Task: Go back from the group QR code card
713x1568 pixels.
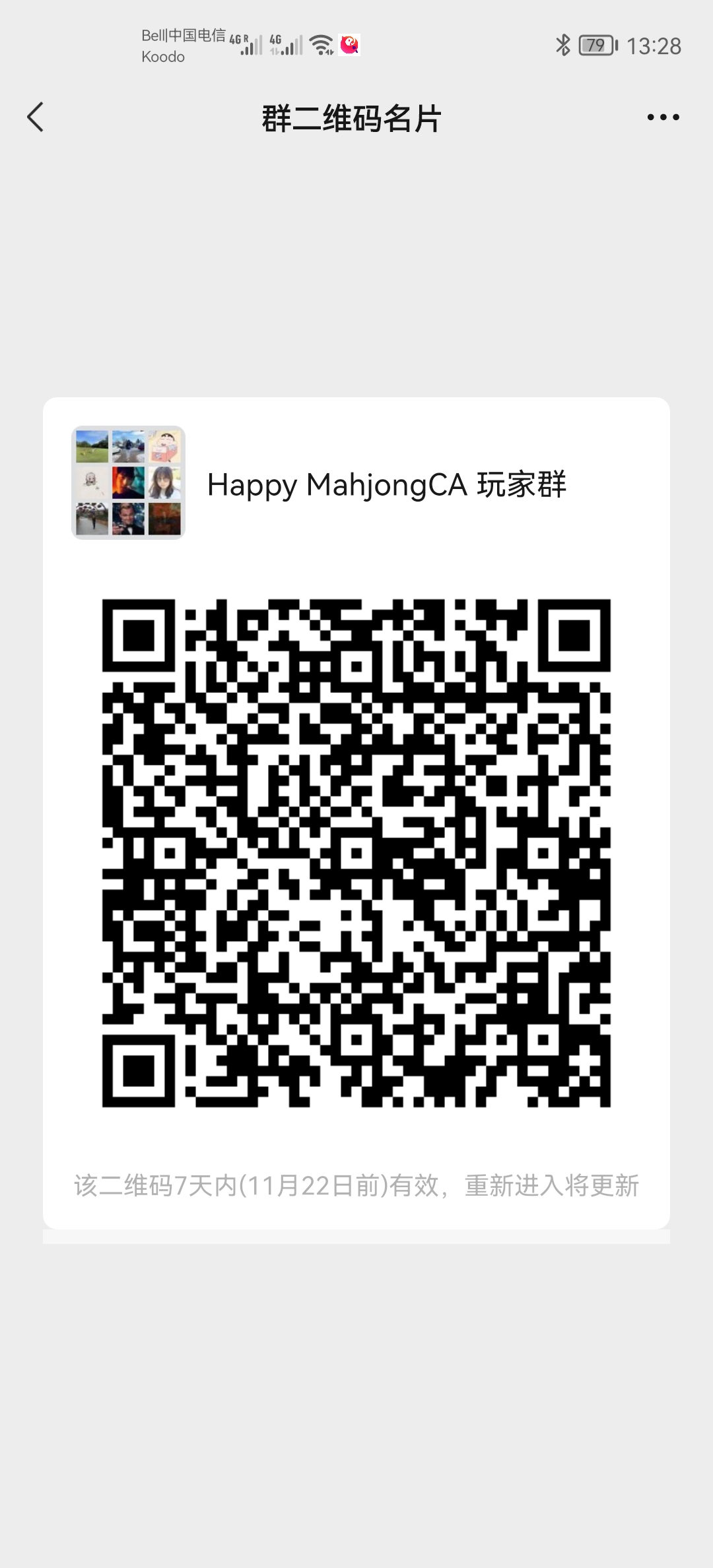Action: (x=36, y=117)
